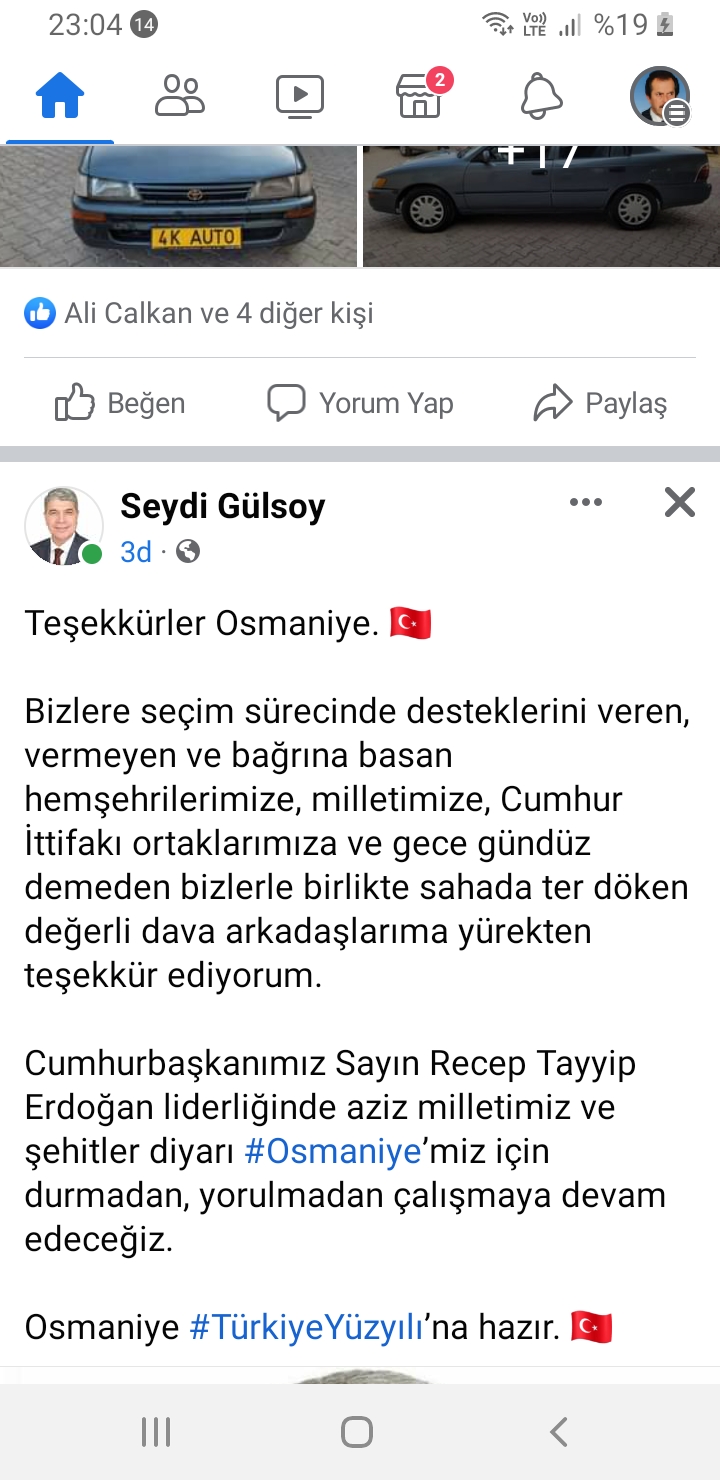The height and width of the screenshot is (1480, 720).
Task: Tap Yorum Yap to comment
Action: [x=360, y=404]
